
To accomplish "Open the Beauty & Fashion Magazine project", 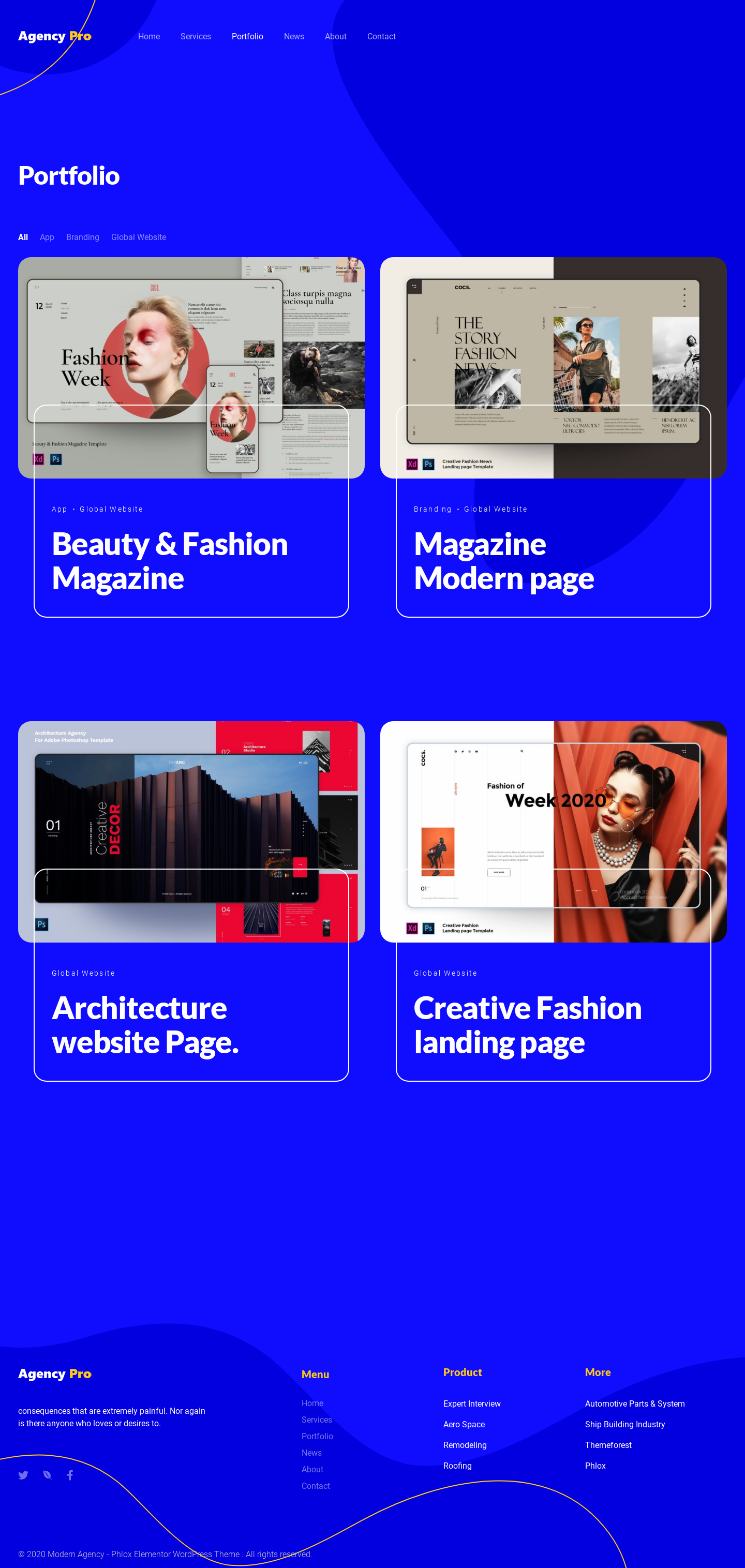I will pyautogui.click(x=169, y=561).
